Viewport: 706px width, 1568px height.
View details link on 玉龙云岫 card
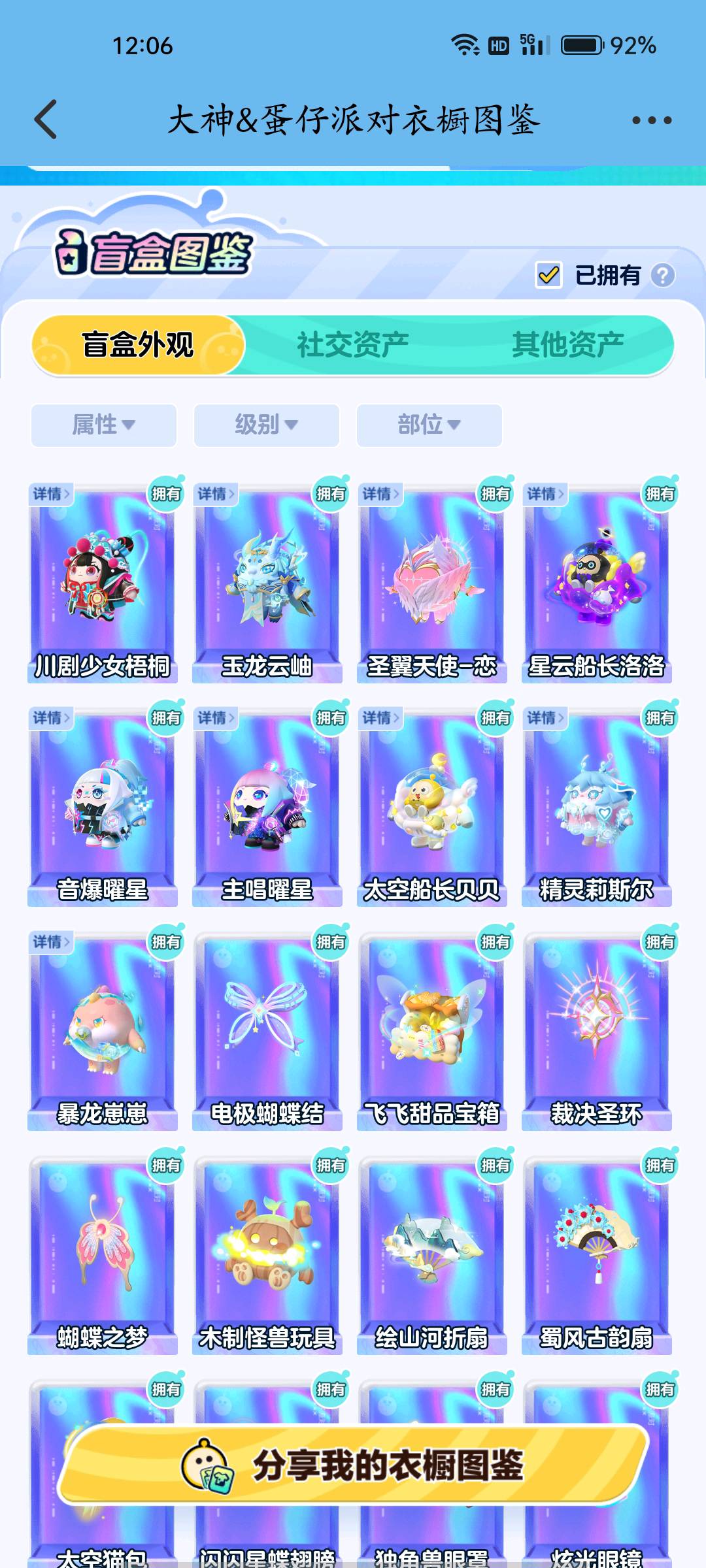click(x=216, y=494)
